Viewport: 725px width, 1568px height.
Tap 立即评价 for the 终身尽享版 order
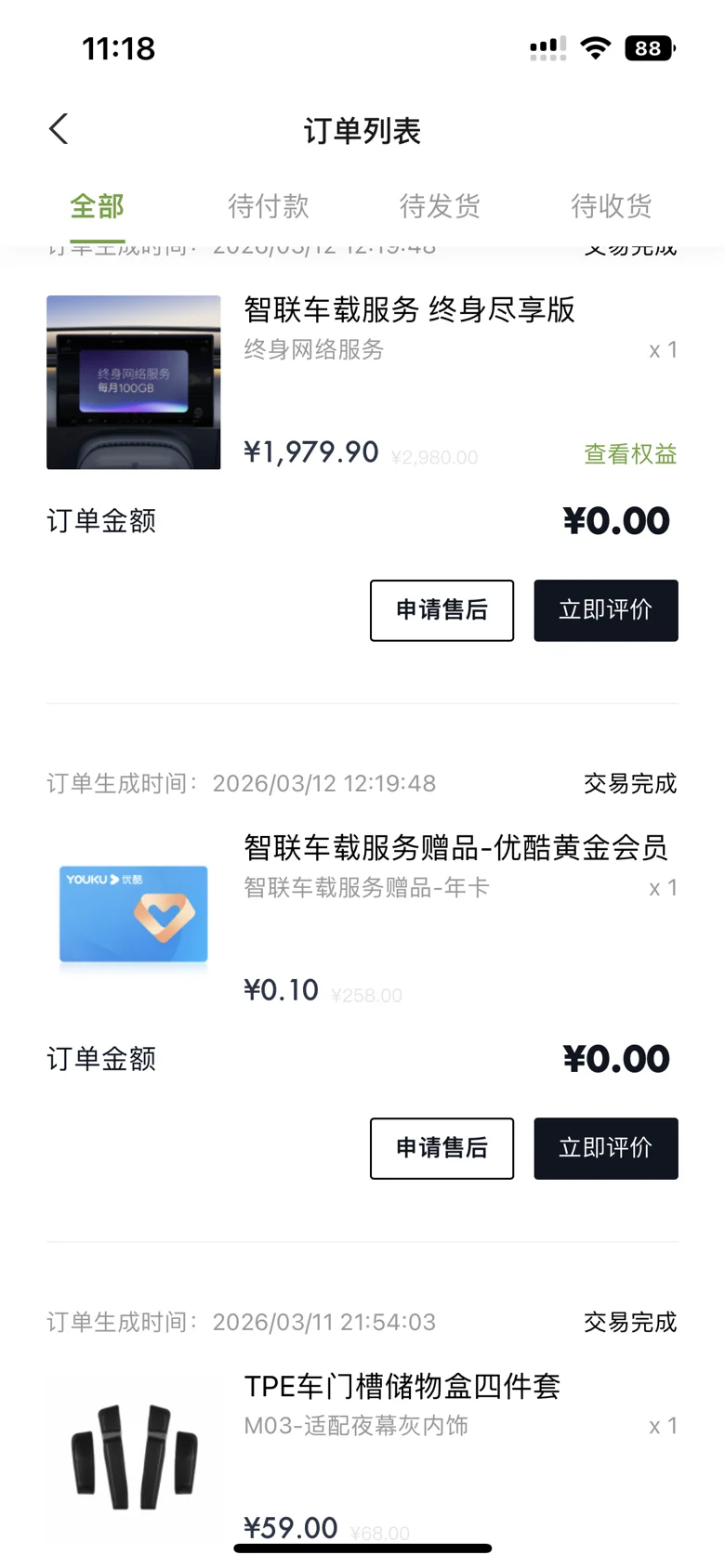[x=605, y=610]
